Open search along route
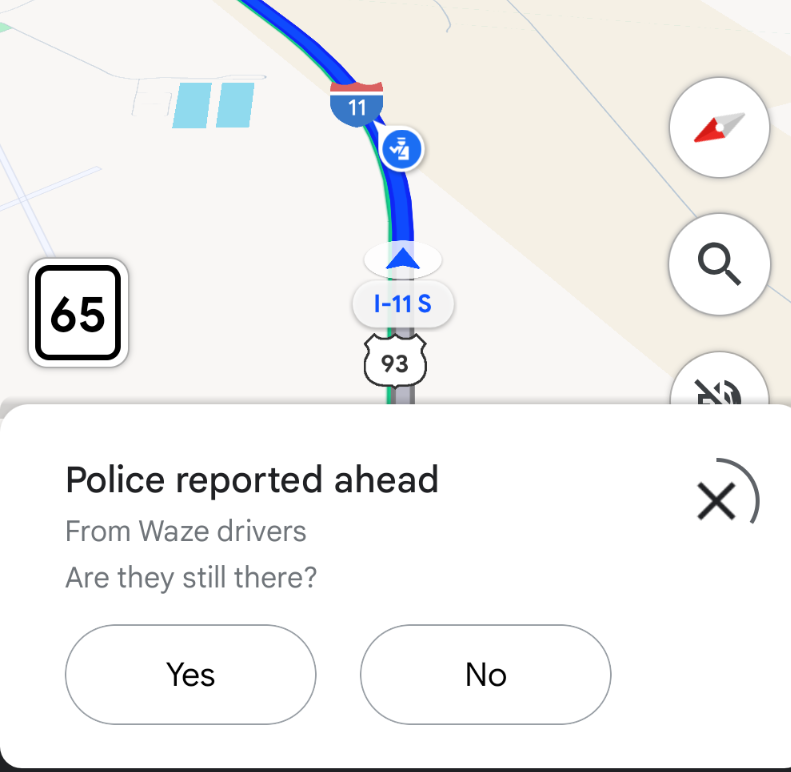 tap(719, 265)
